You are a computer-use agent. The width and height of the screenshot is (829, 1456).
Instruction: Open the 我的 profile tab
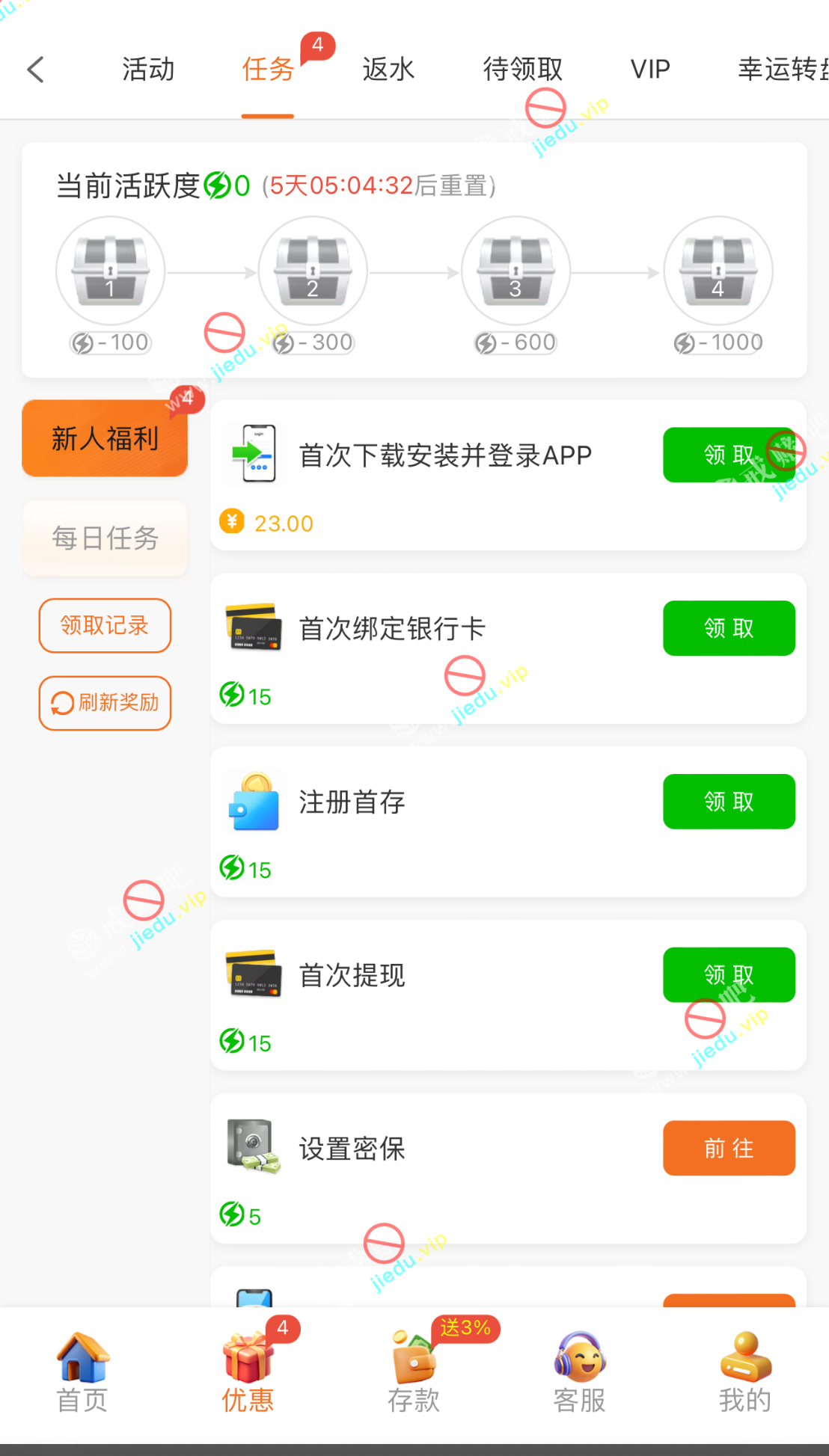tap(745, 1372)
